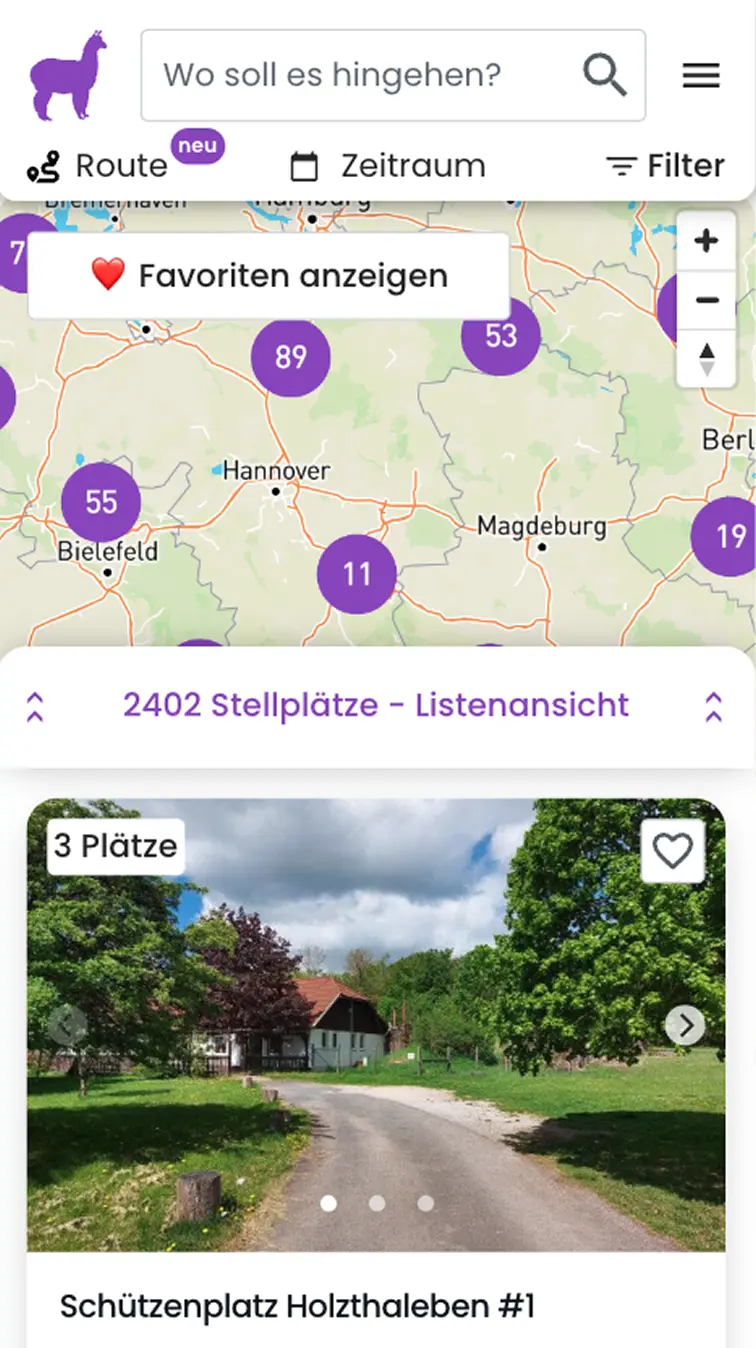The image size is (756, 1348).
Task: Favorite Schützenplatz Holzthaleben #1 with the heart
Action: [672, 852]
